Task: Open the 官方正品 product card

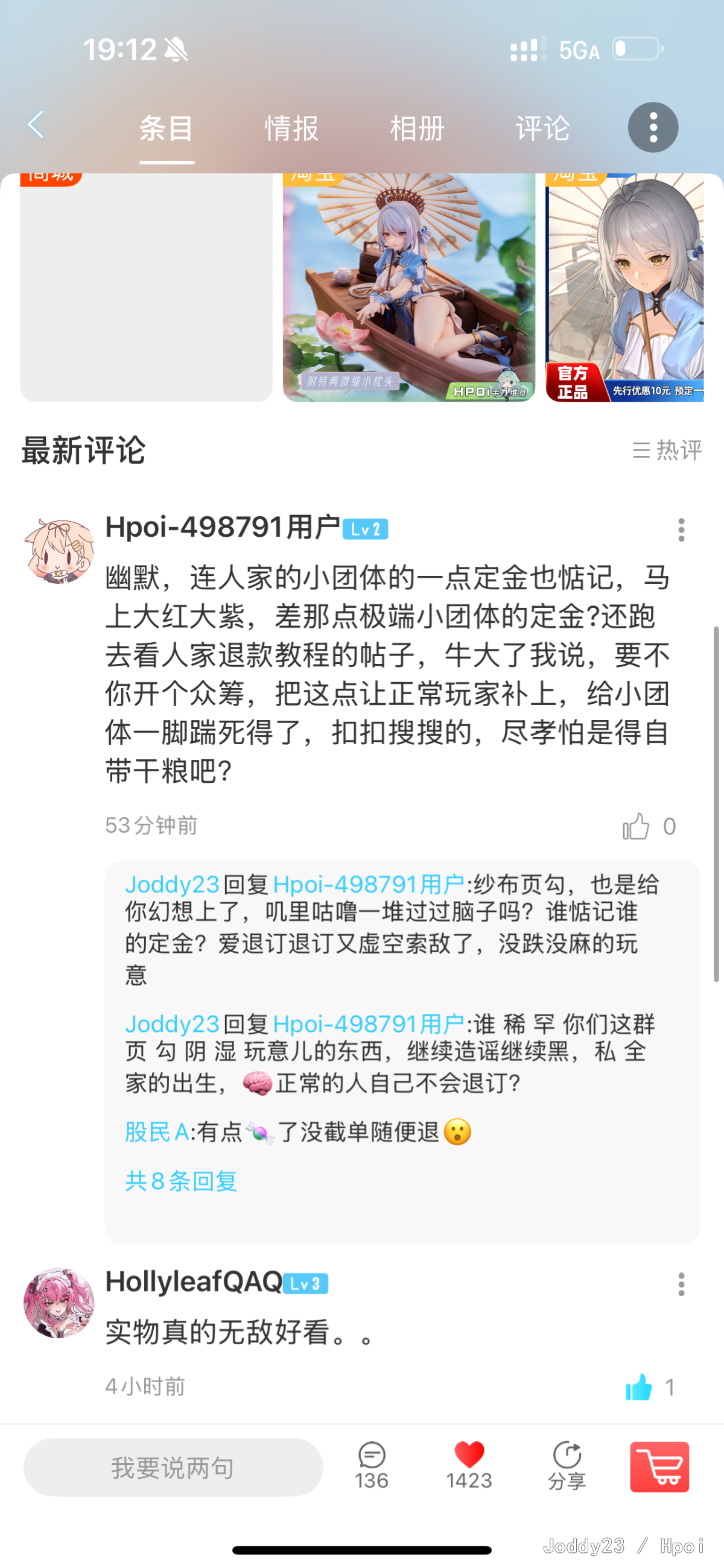Action: pos(624,287)
